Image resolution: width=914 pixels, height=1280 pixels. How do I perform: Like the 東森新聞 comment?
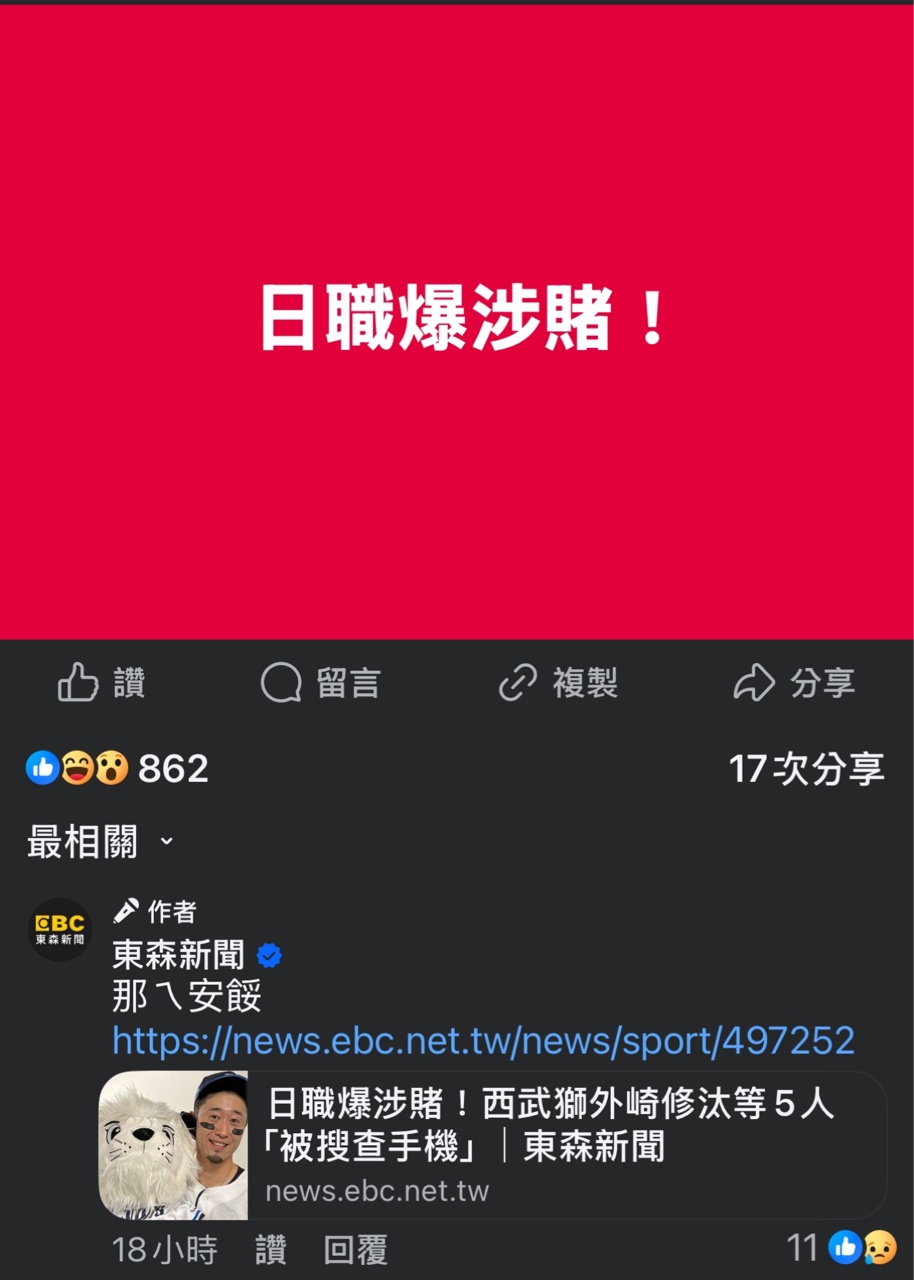[270, 1250]
